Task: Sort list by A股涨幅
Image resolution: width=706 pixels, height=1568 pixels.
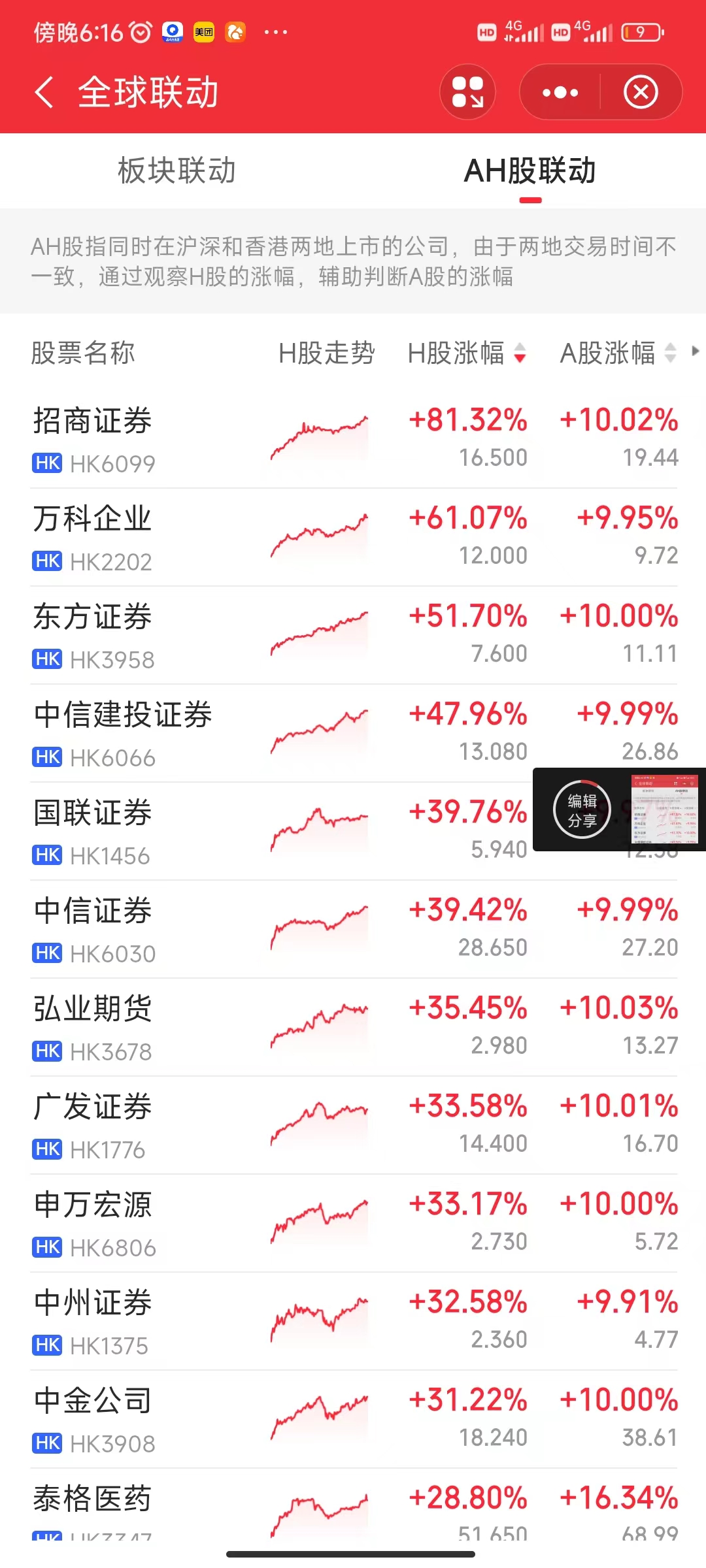Action: pyautogui.click(x=617, y=353)
